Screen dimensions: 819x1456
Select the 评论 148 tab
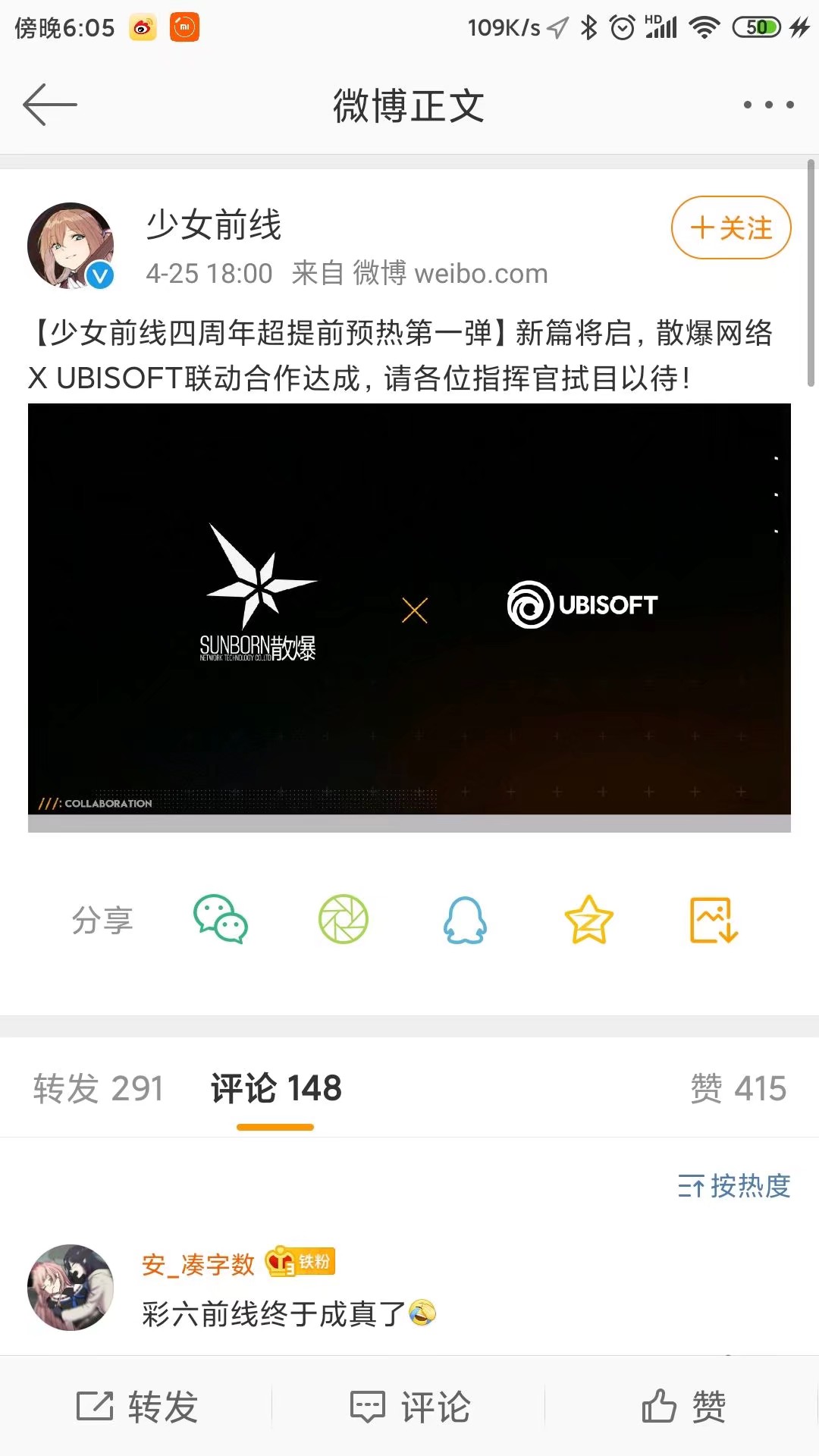(x=276, y=1089)
